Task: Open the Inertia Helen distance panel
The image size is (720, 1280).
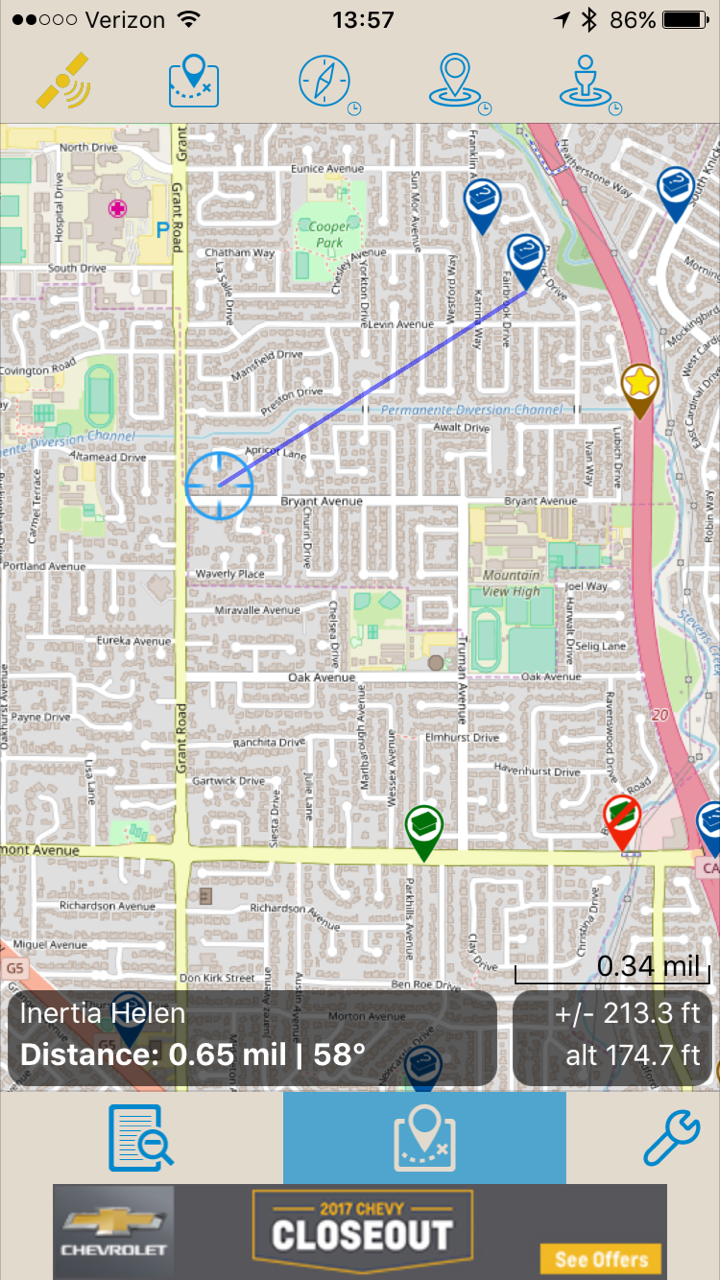Action: (252, 1039)
